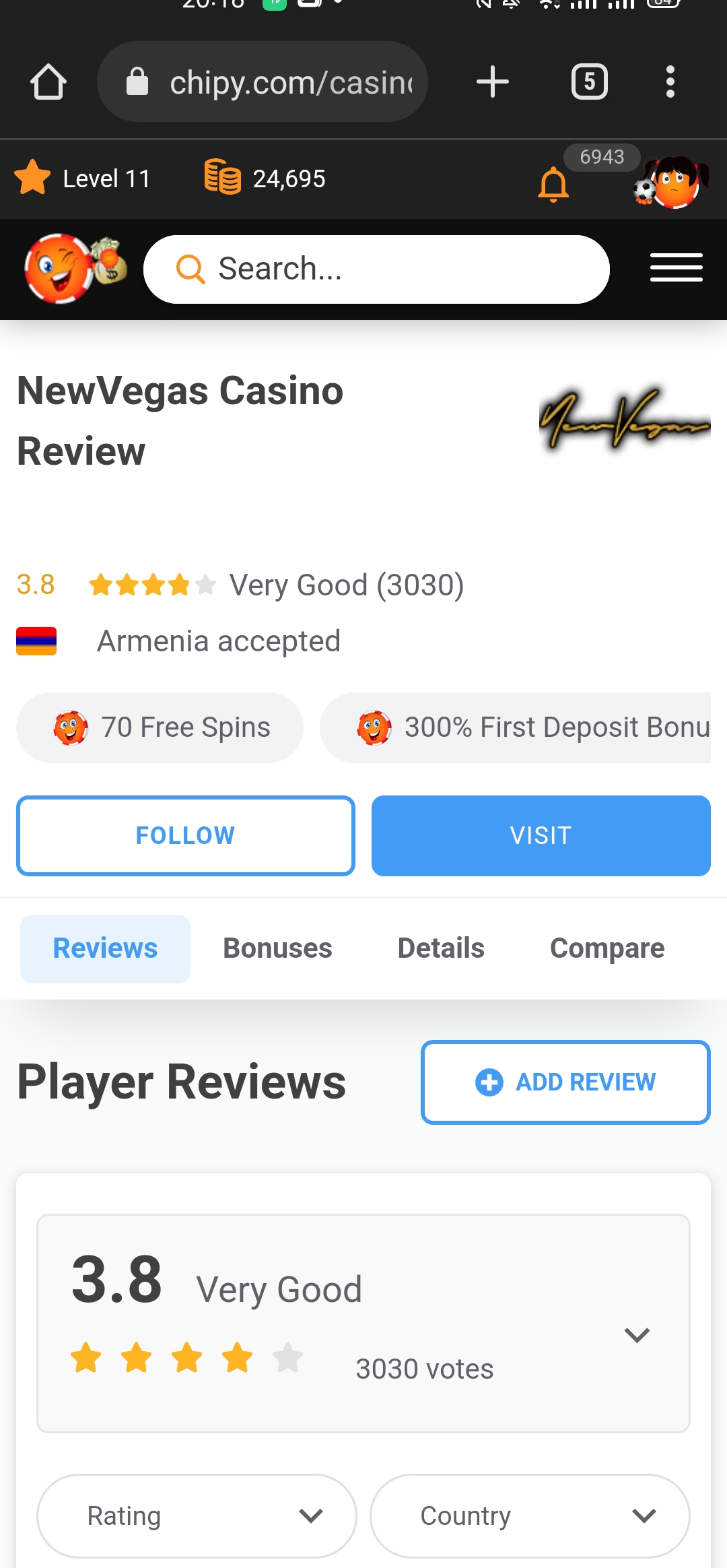Click the orange notification bell
The width and height of the screenshot is (727, 1568).
coord(554,183)
